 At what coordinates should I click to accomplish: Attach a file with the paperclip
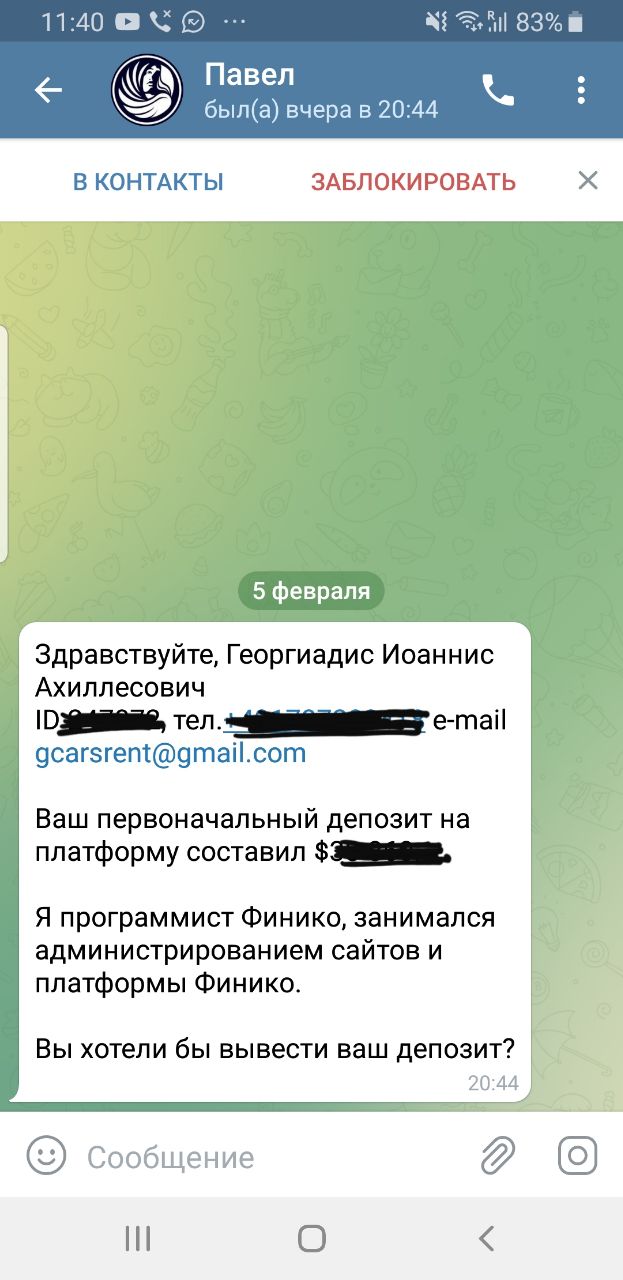pyautogui.click(x=497, y=1157)
